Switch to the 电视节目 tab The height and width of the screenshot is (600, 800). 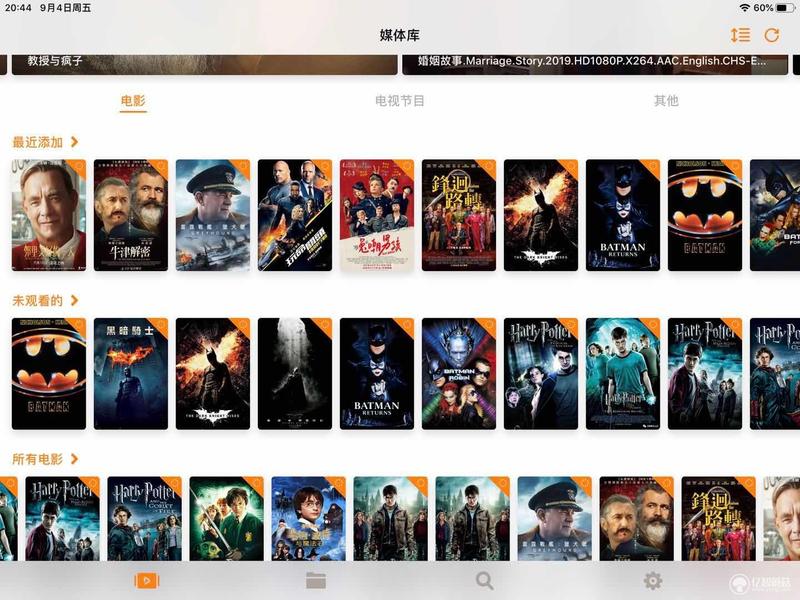[400, 101]
